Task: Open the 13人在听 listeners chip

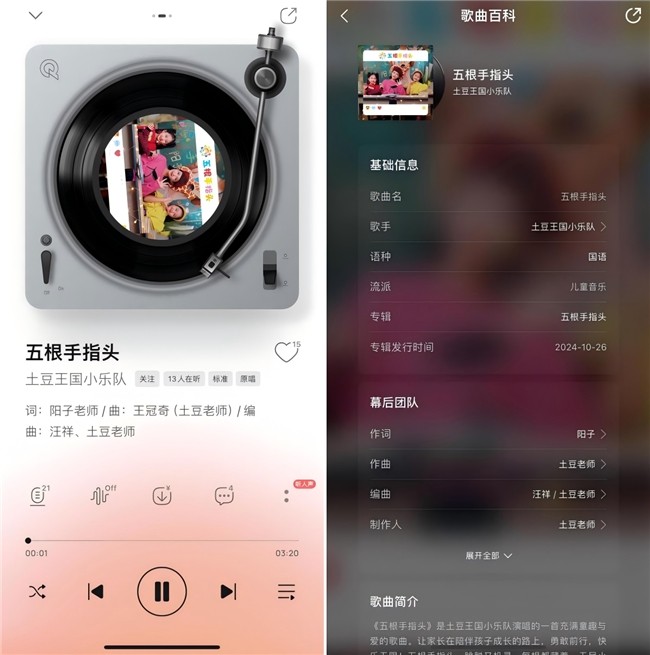Action: click(183, 379)
